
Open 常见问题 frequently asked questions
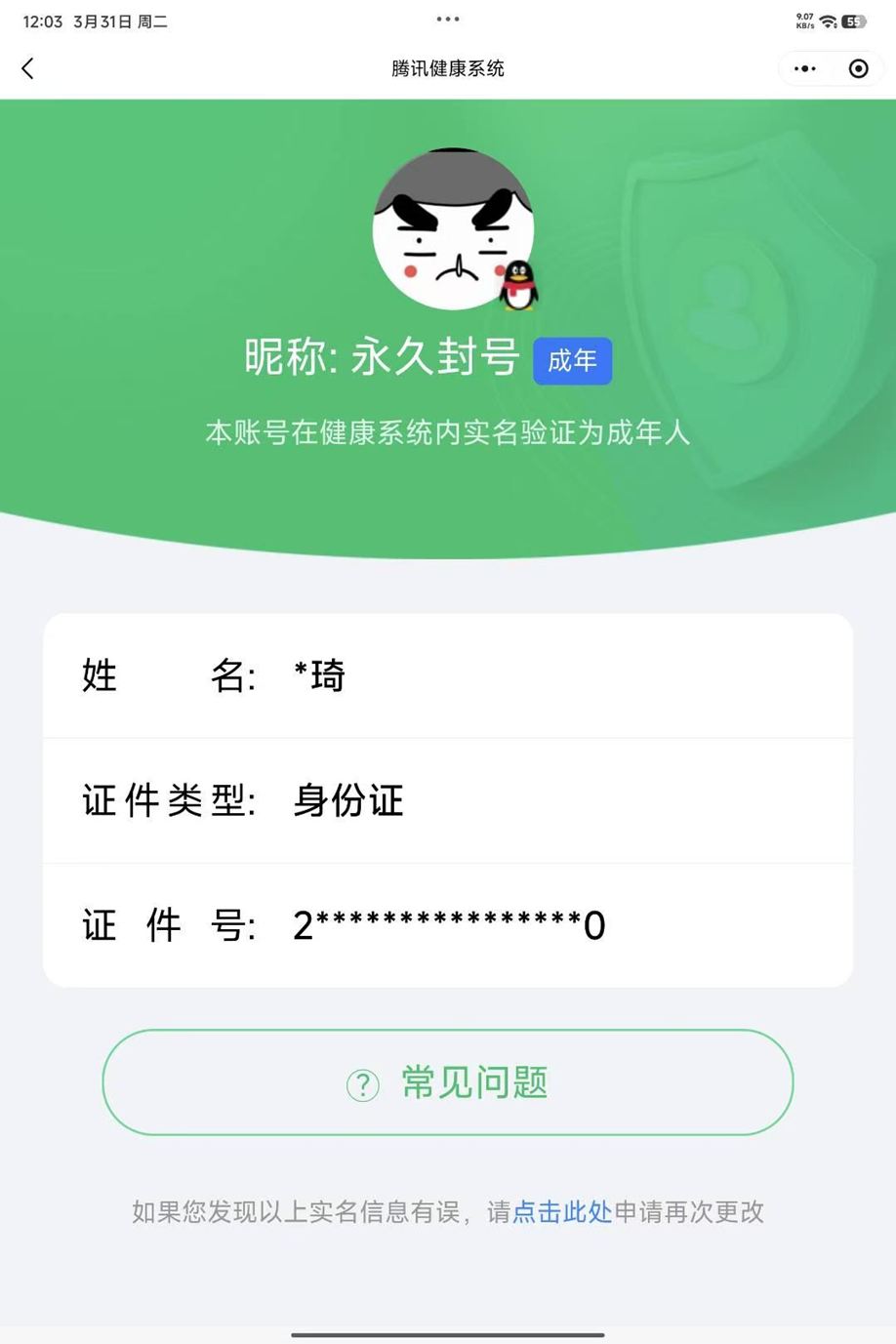pos(447,1083)
